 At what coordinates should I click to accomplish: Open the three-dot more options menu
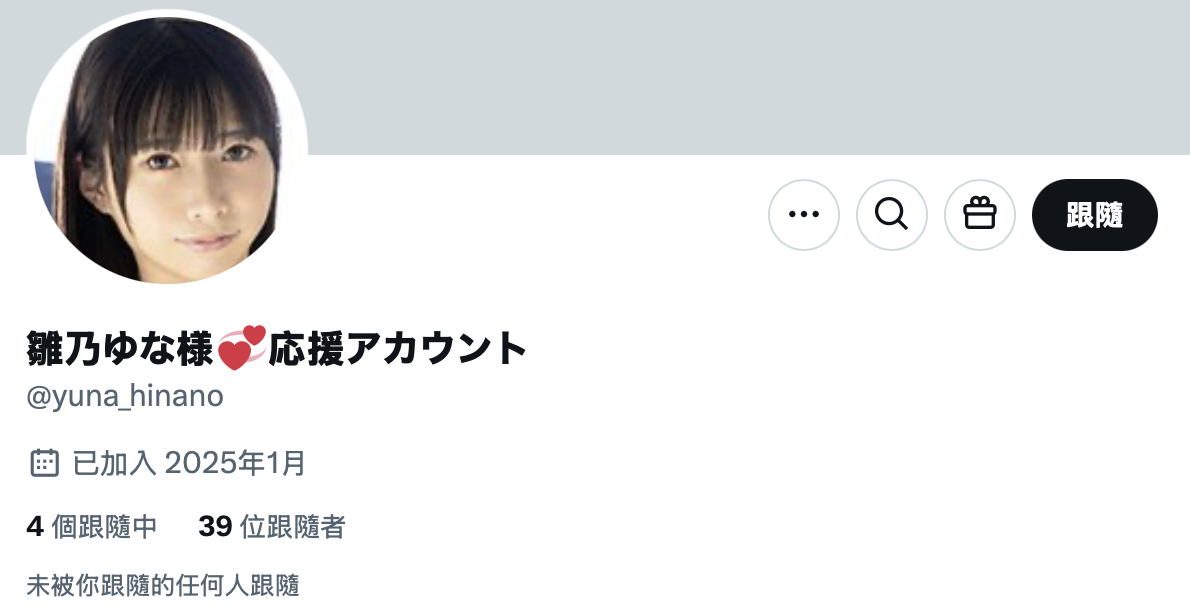[804, 214]
